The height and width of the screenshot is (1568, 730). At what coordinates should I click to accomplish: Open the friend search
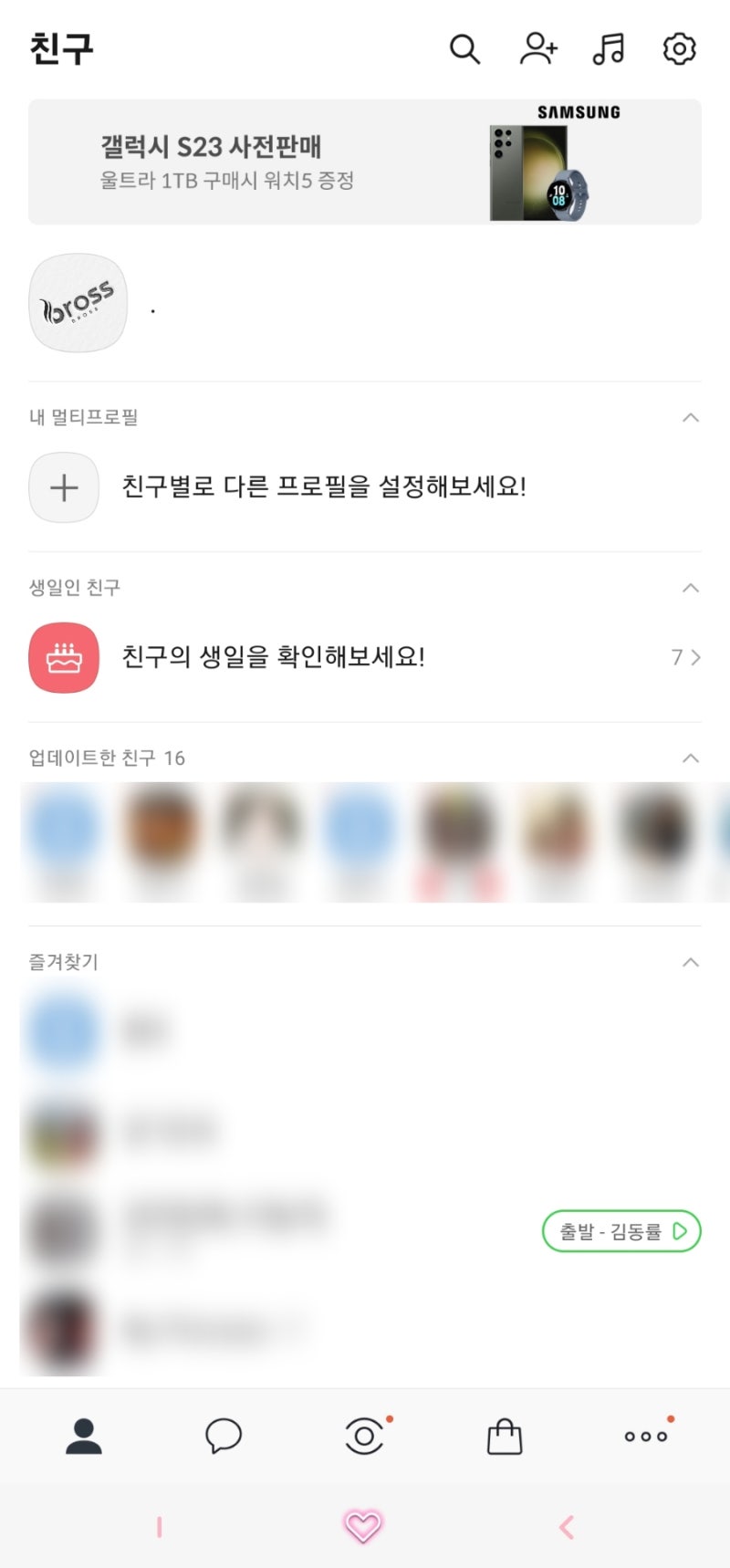(465, 49)
